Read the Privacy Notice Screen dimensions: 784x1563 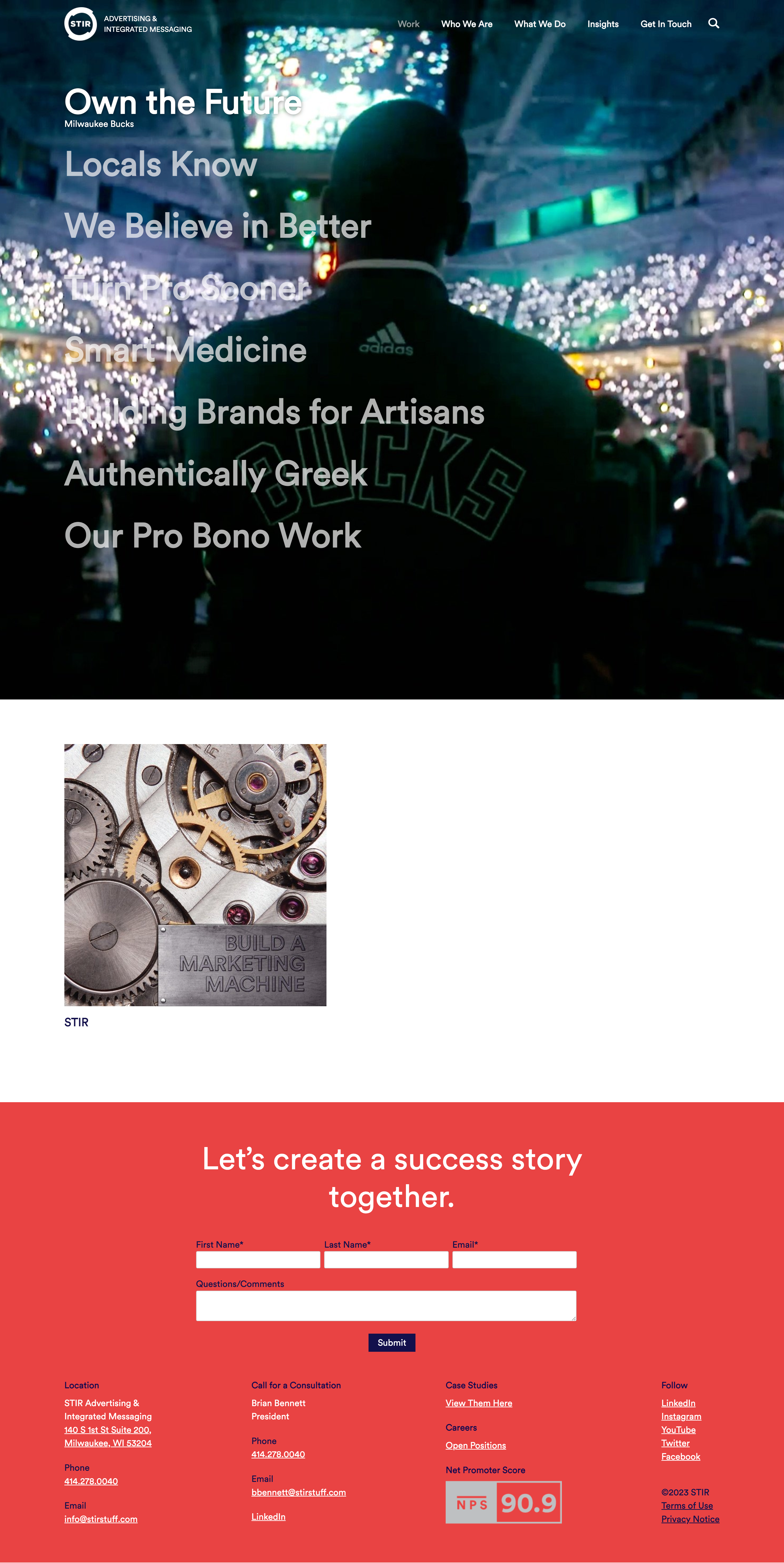690,1519
